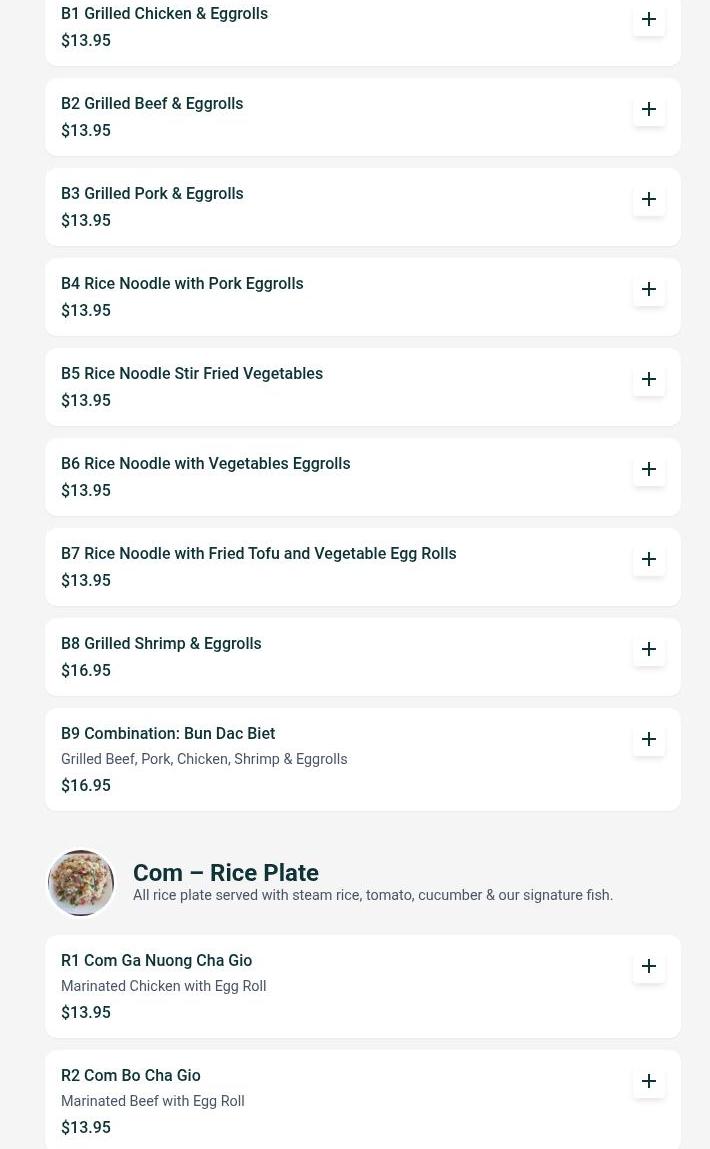Tap plus for B3 Grilled Pork & Eggrolls

coord(649,199)
